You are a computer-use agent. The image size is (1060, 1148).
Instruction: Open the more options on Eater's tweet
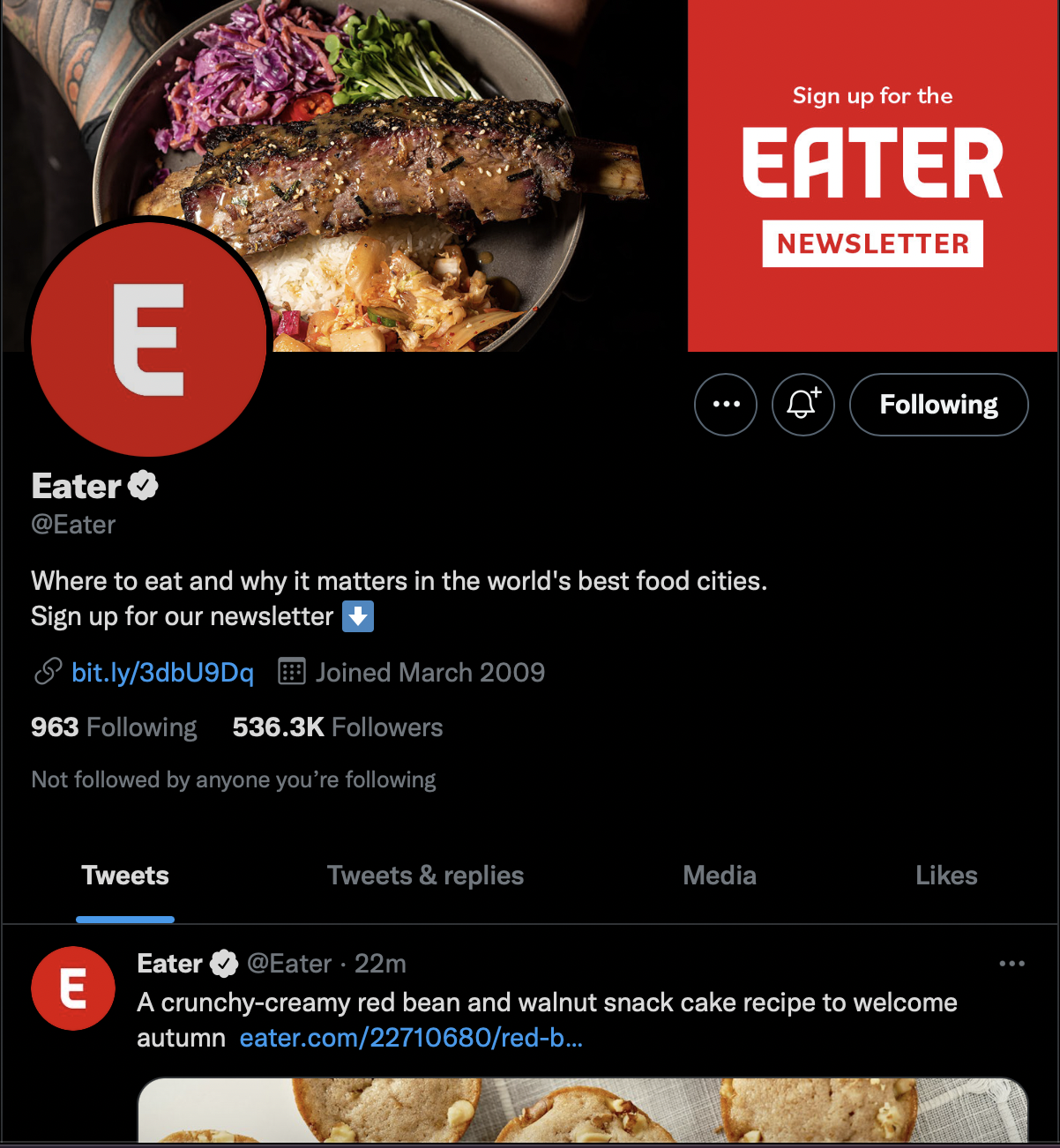[x=1011, y=964]
